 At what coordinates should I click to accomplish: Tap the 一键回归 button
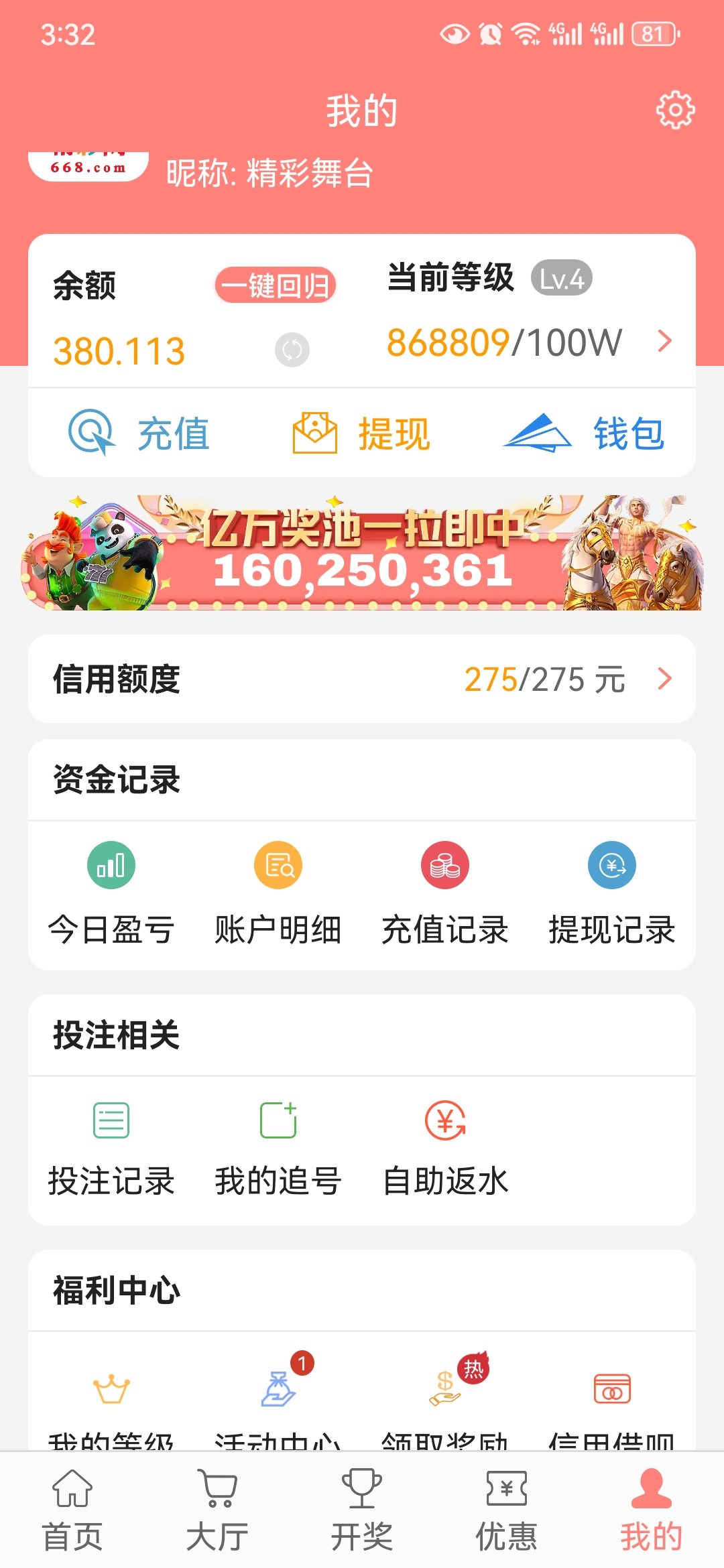pyautogui.click(x=275, y=285)
